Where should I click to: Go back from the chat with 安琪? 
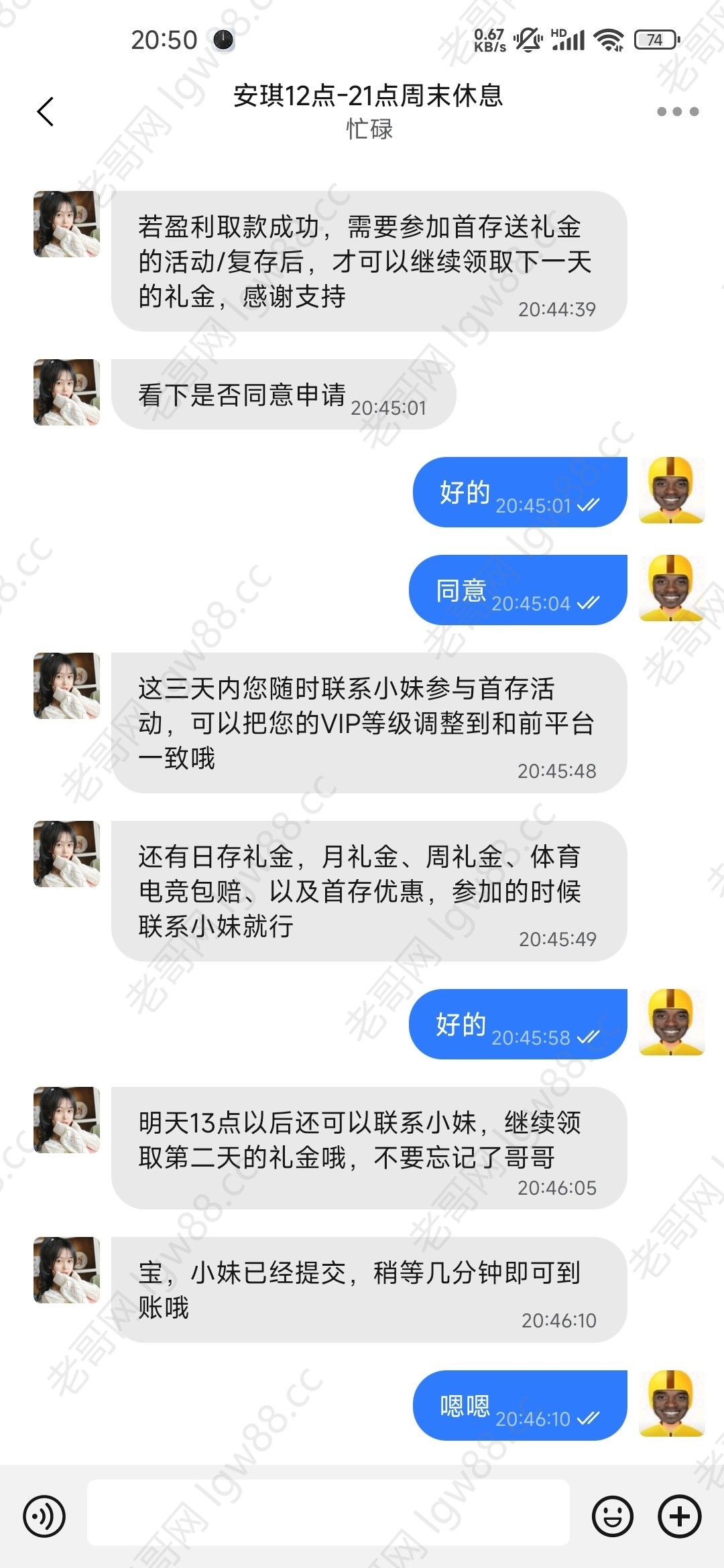[x=46, y=111]
